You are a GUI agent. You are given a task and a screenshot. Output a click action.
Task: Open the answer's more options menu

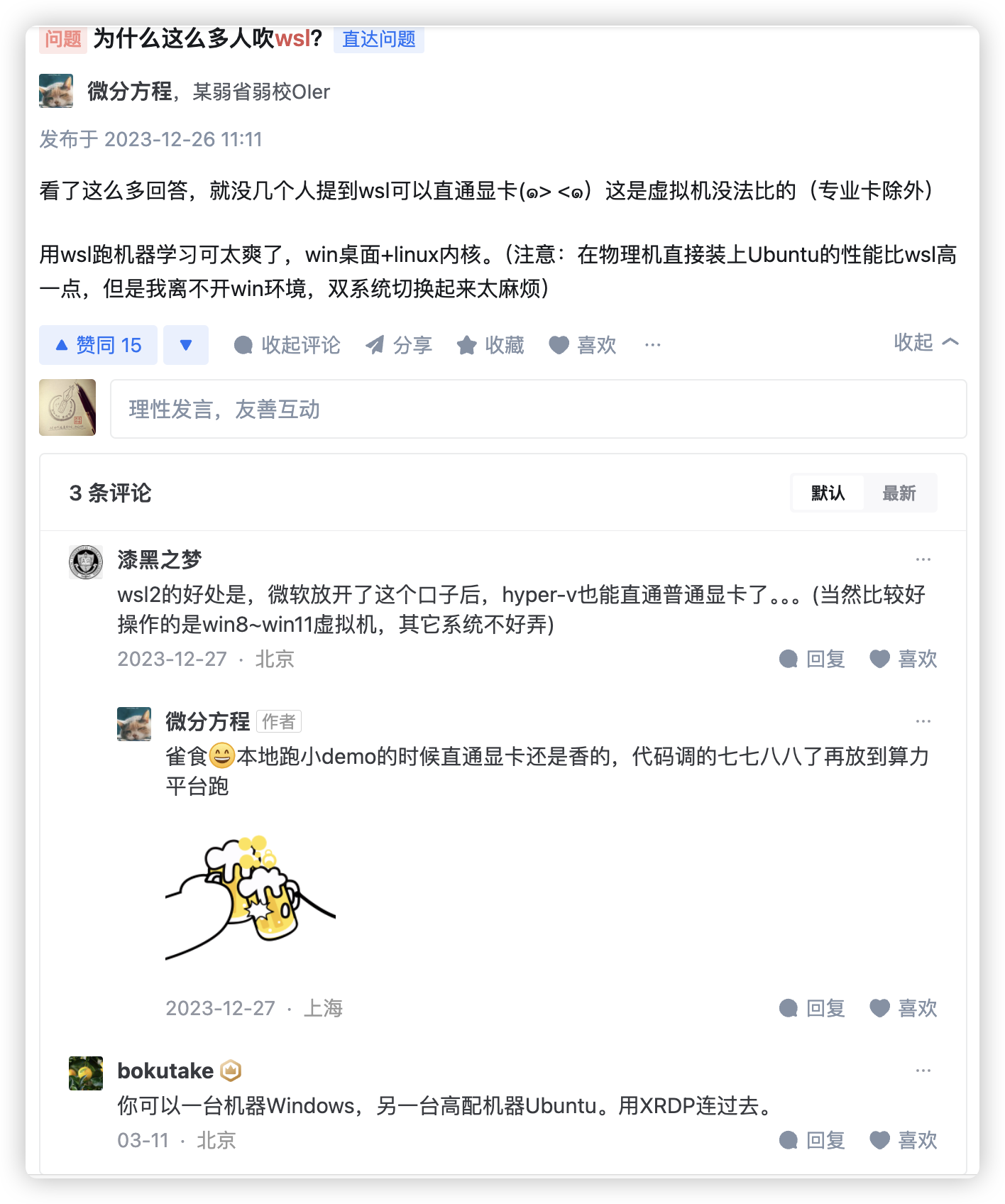(653, 345)
